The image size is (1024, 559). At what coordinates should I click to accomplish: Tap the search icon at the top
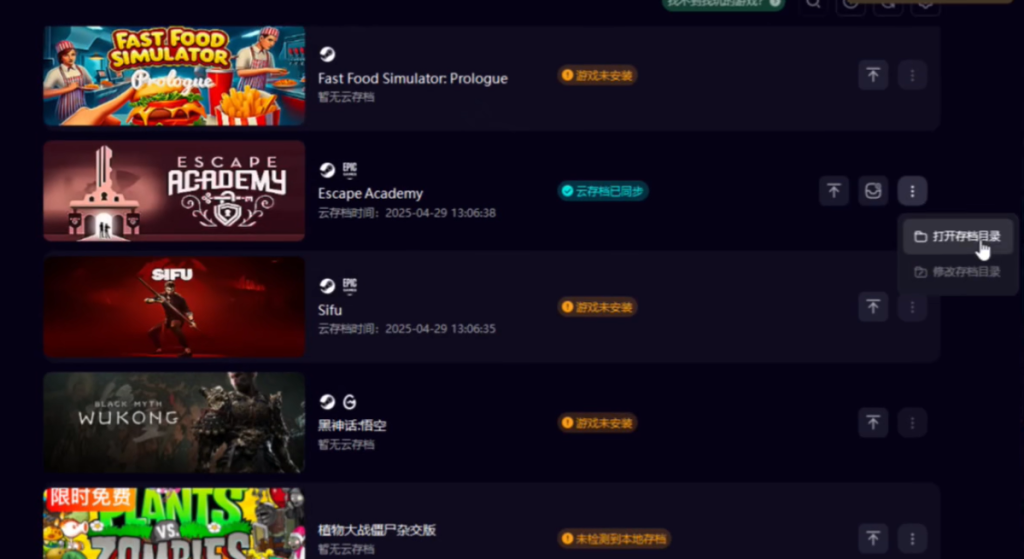[x=814, y=4]
